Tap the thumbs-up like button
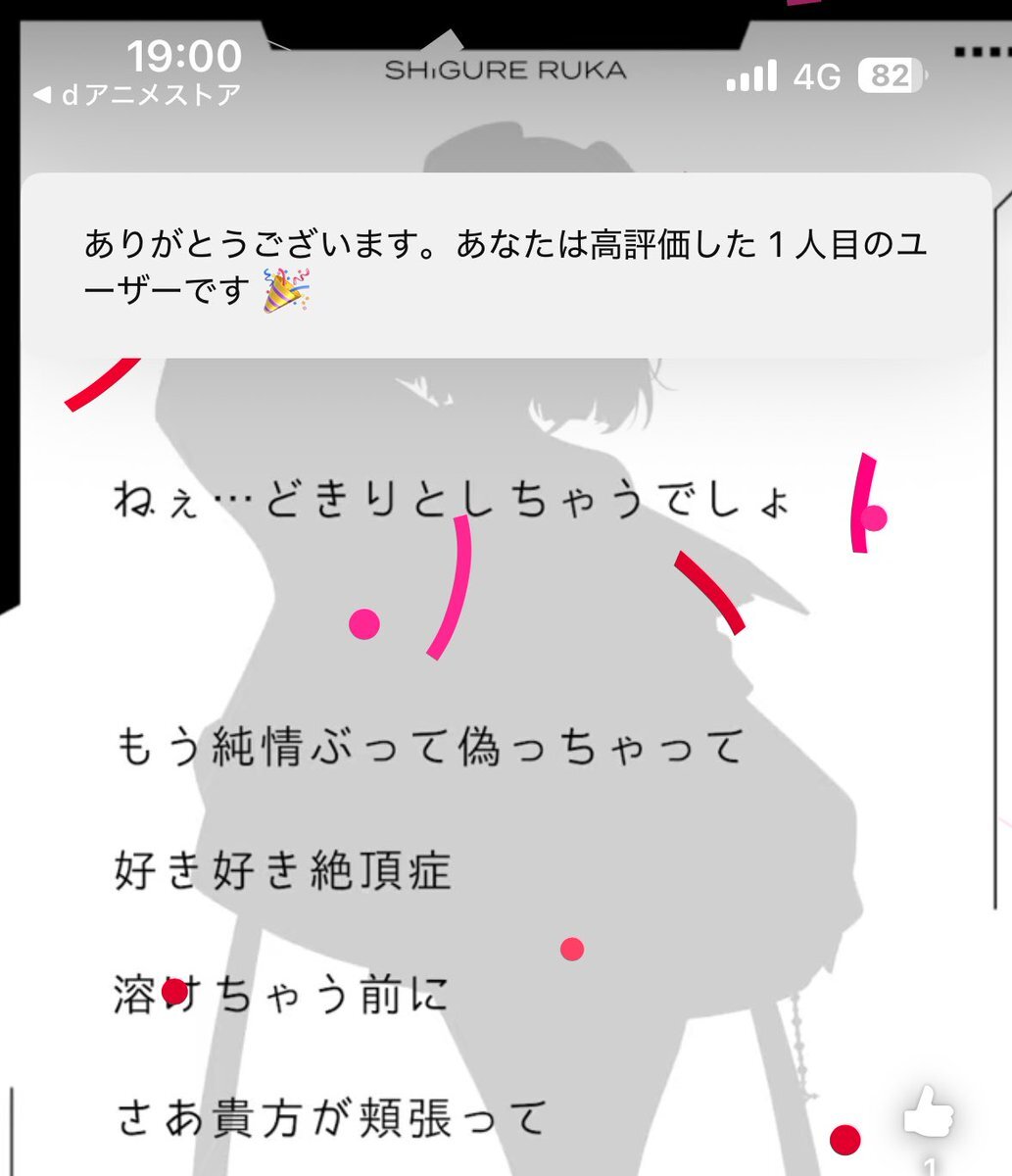 (927, 1112)
